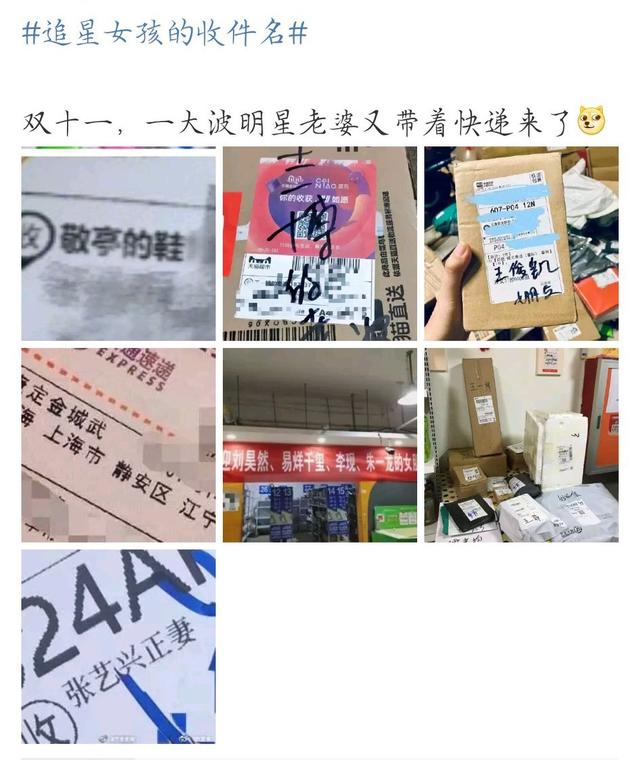Viewport: 640px width, 760px height.
Task: Open the hashtag 追星女孩的收件名
Action: pyautogui.click(x=165, y=35)
